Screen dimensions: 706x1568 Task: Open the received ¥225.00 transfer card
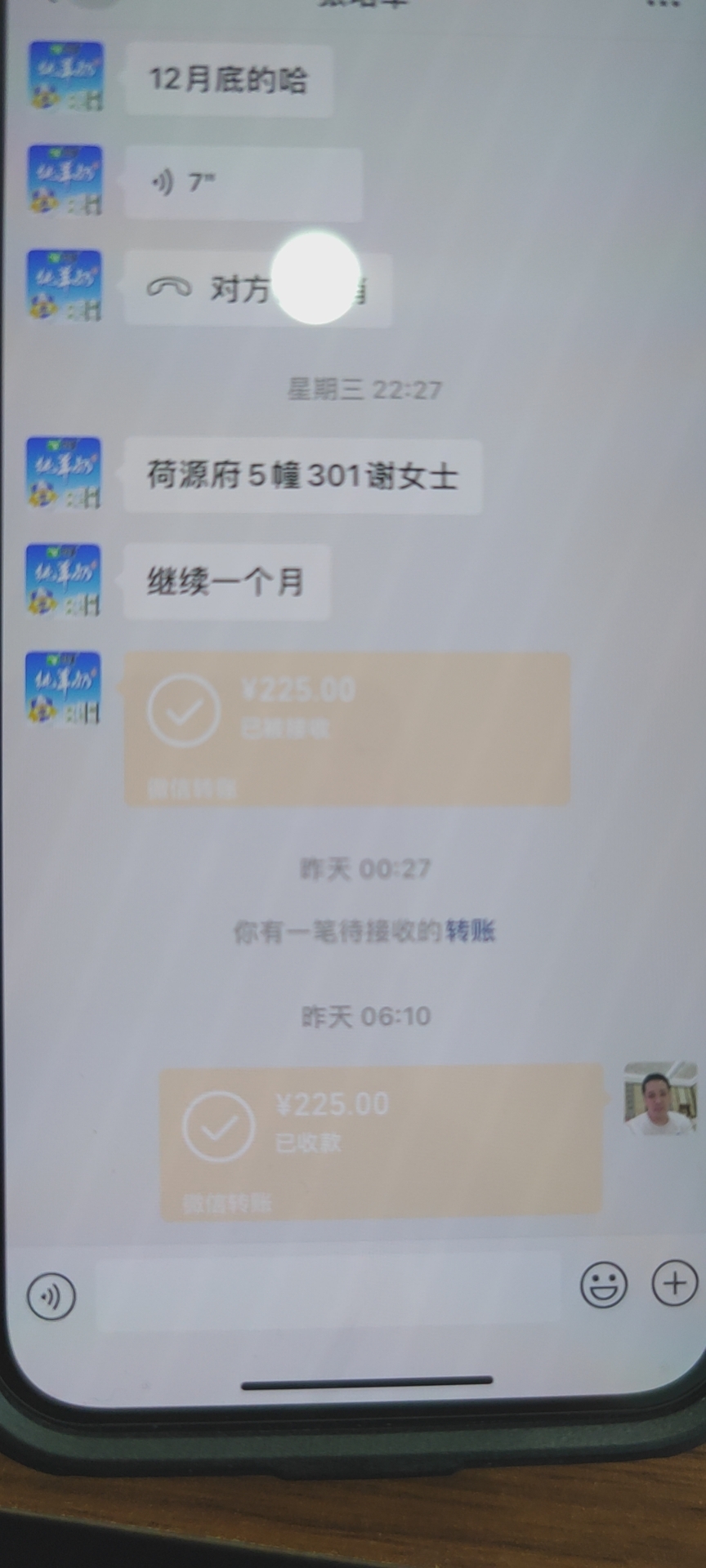click(x=346, y=728)
